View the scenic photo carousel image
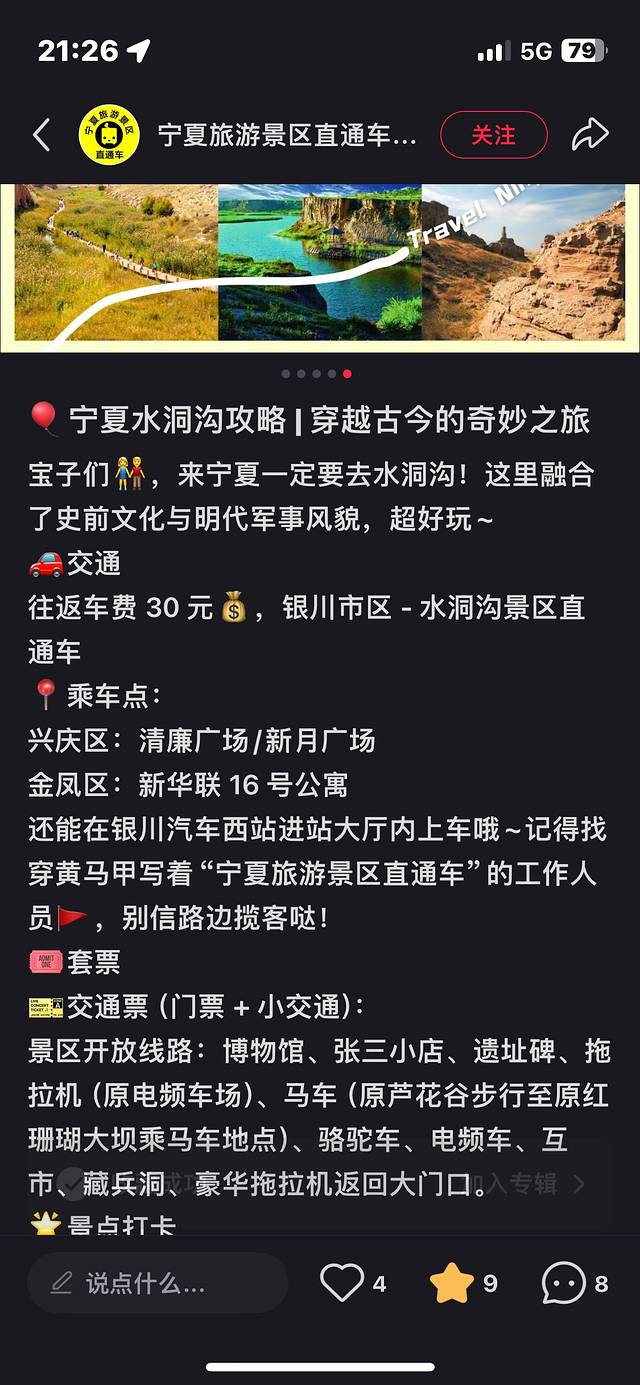This screenshot has width=640, height=1385. coord(320,265)
